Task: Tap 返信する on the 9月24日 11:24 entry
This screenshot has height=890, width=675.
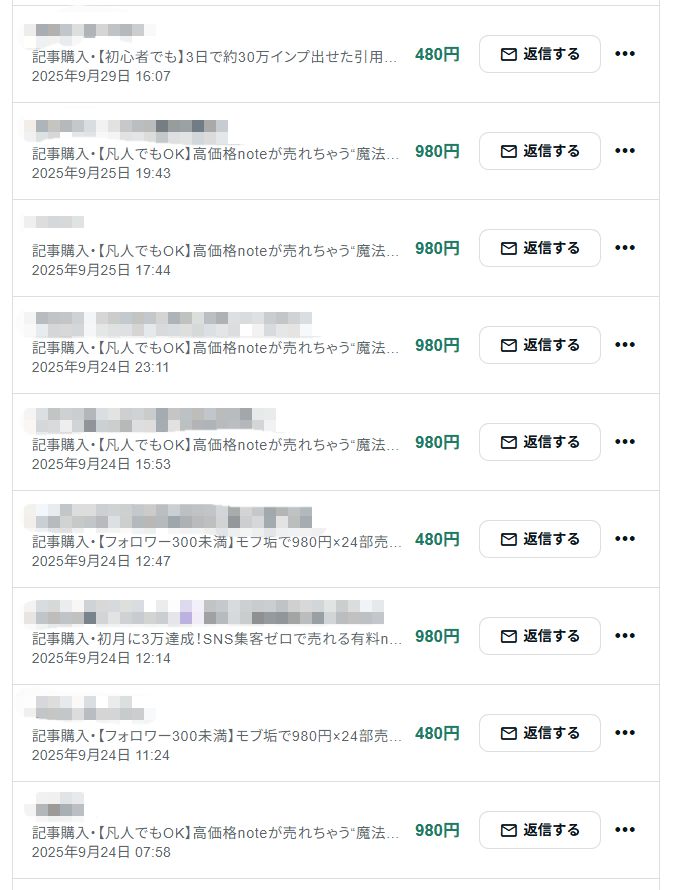Action: coord(539,733)
